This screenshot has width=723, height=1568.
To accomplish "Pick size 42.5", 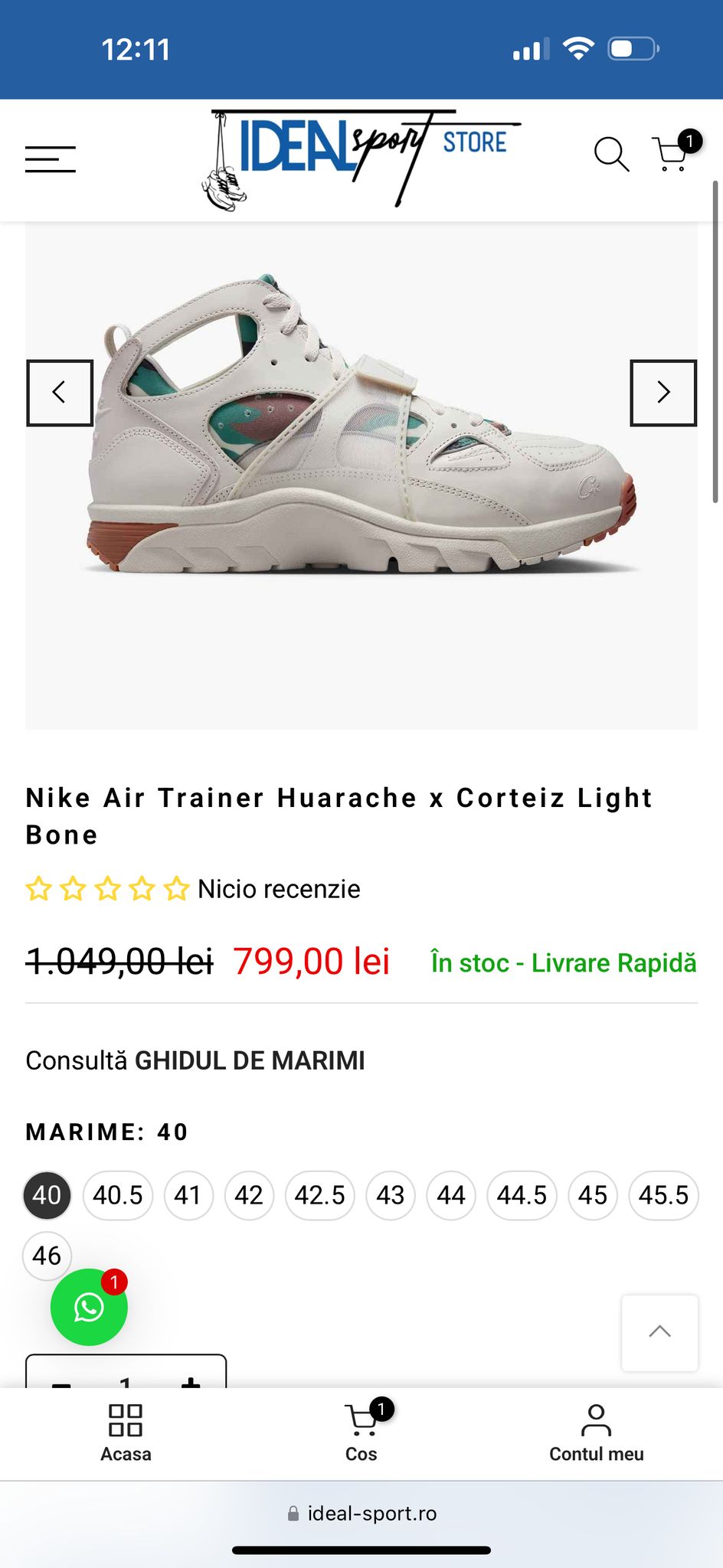I will click(319, 1195).
